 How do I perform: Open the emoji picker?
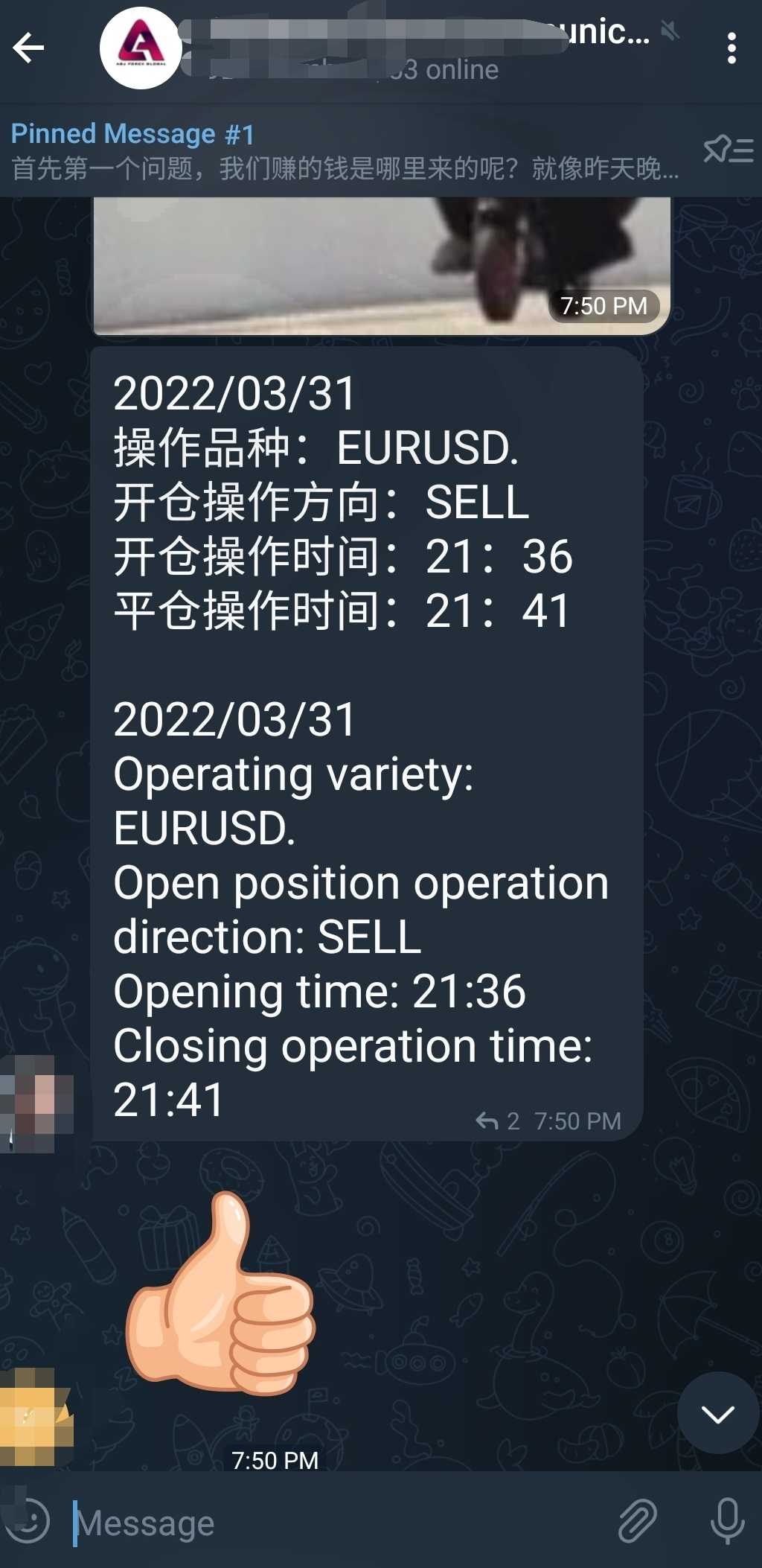[28, 1522]
